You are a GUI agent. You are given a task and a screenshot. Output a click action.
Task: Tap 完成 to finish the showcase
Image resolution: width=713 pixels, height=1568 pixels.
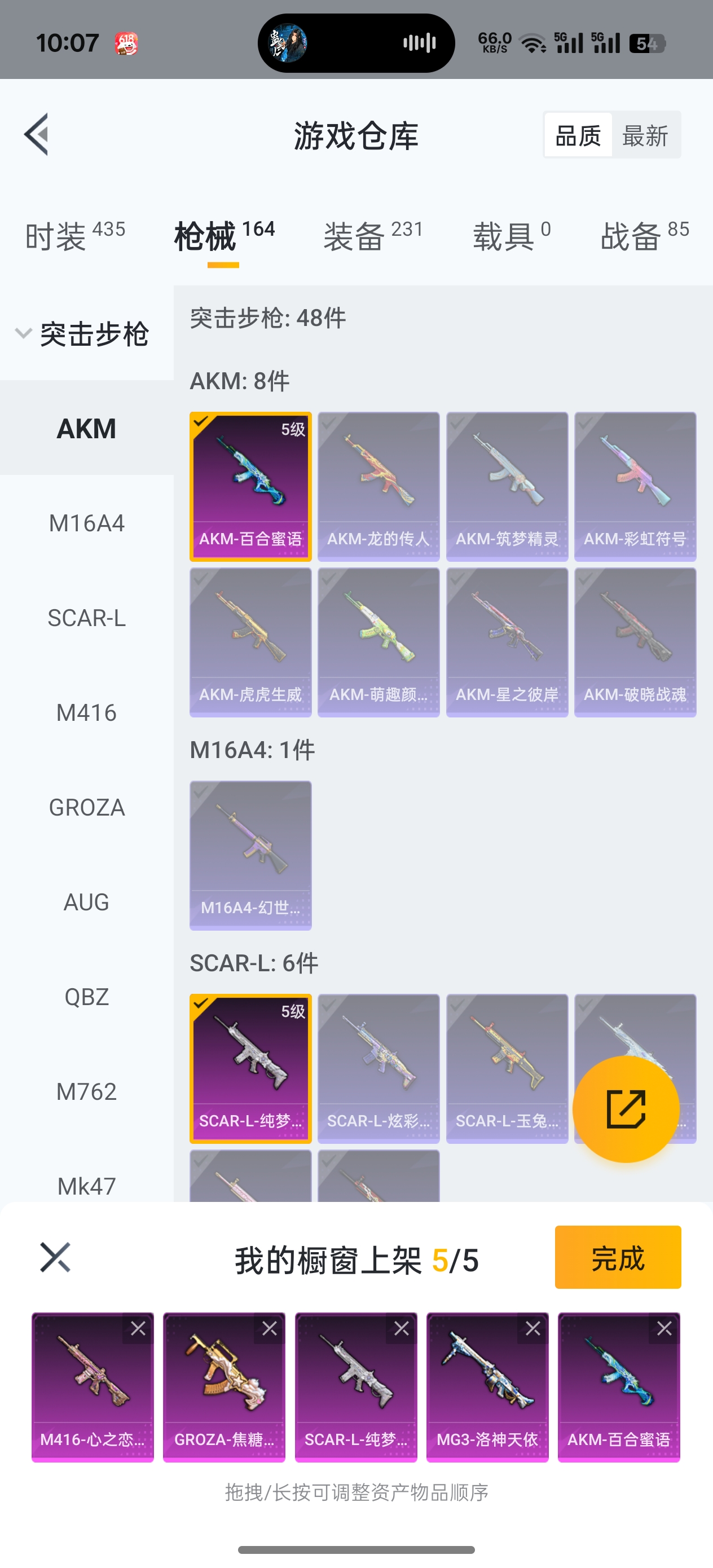pos(618,1258)
